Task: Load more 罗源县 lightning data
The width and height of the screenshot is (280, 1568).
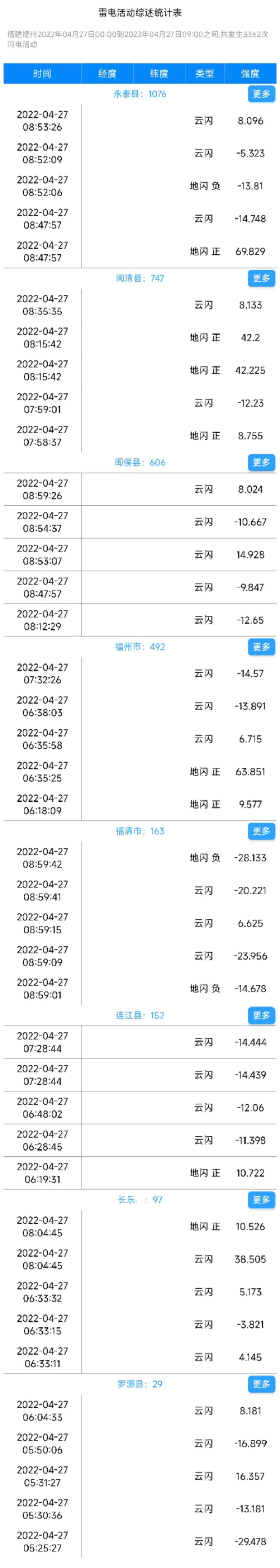Action: pos(261,1384)
